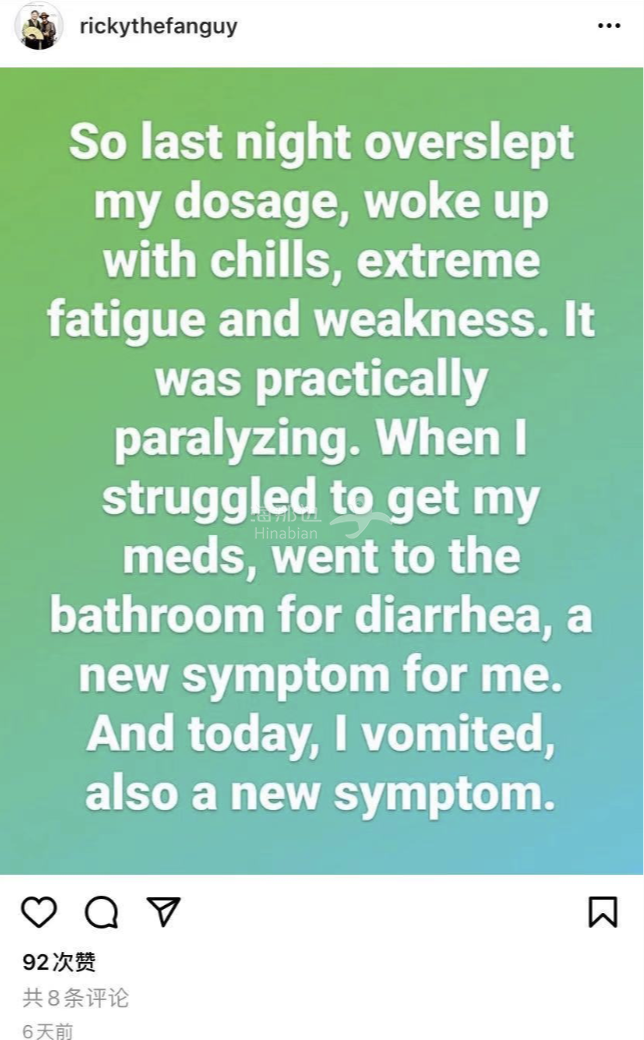Open the comment bubble icon

[101, 911]
